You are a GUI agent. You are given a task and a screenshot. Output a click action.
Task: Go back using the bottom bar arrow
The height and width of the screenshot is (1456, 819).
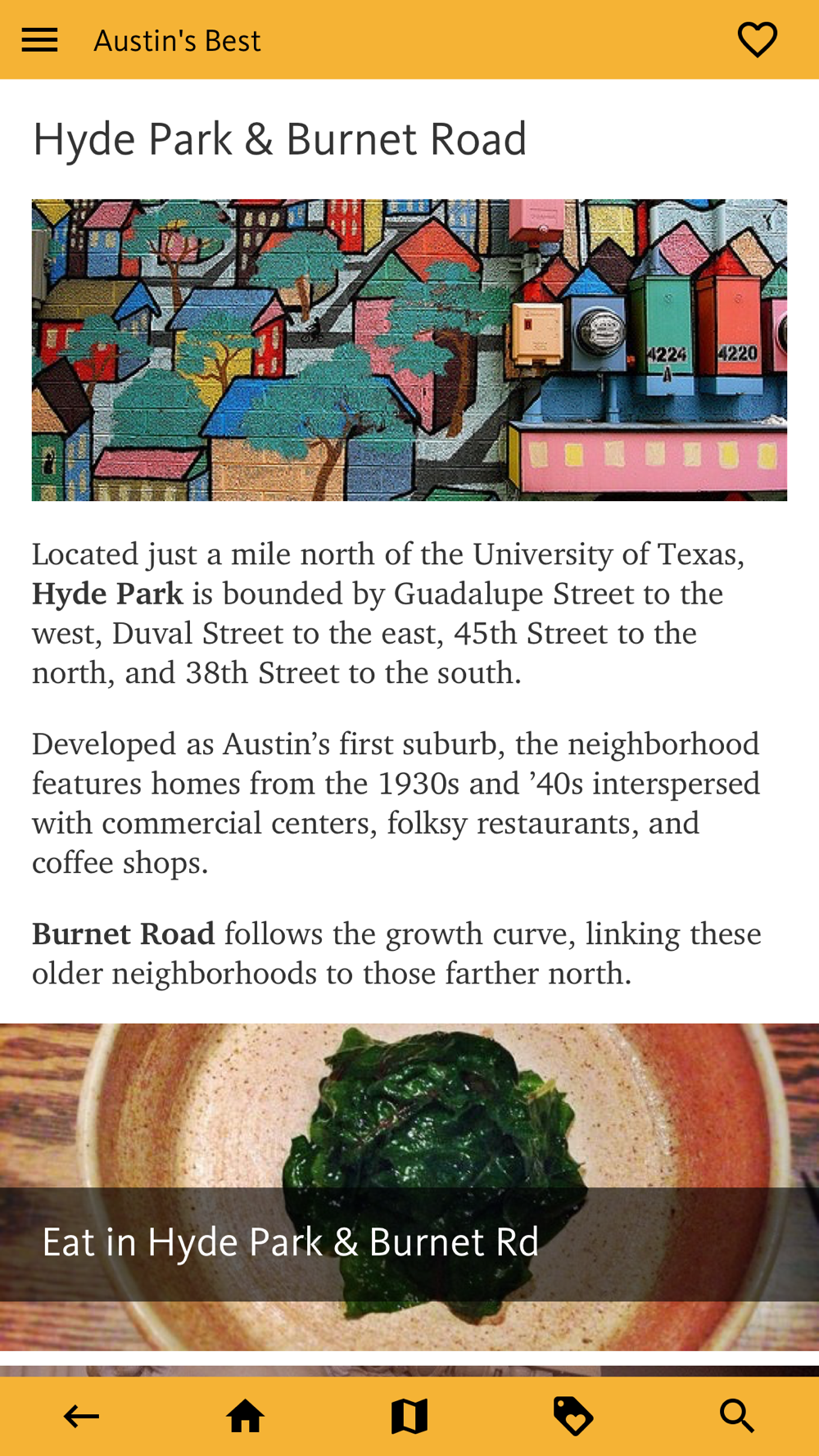pos(81,1416)
